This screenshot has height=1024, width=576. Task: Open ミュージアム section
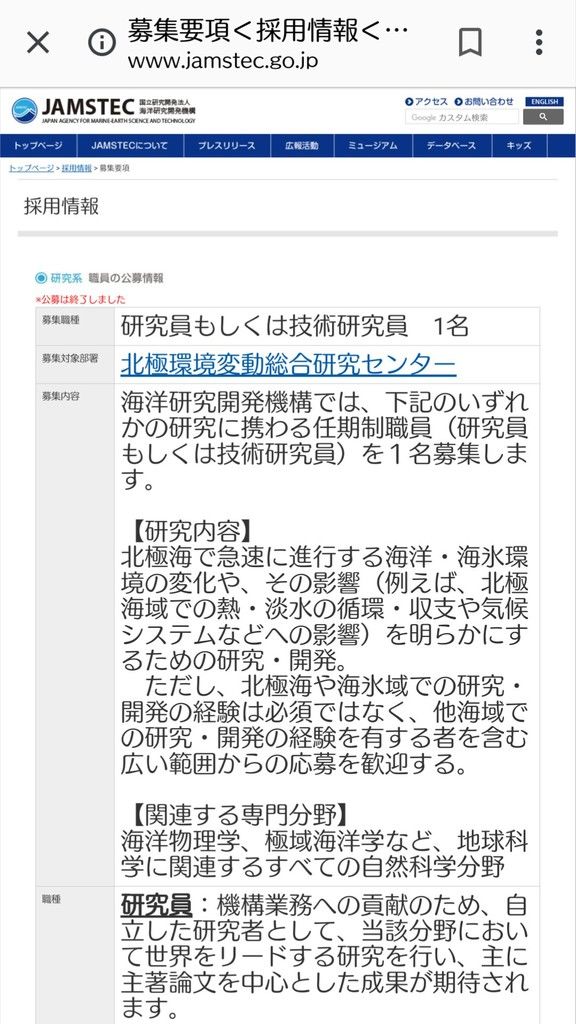[373, 146]
